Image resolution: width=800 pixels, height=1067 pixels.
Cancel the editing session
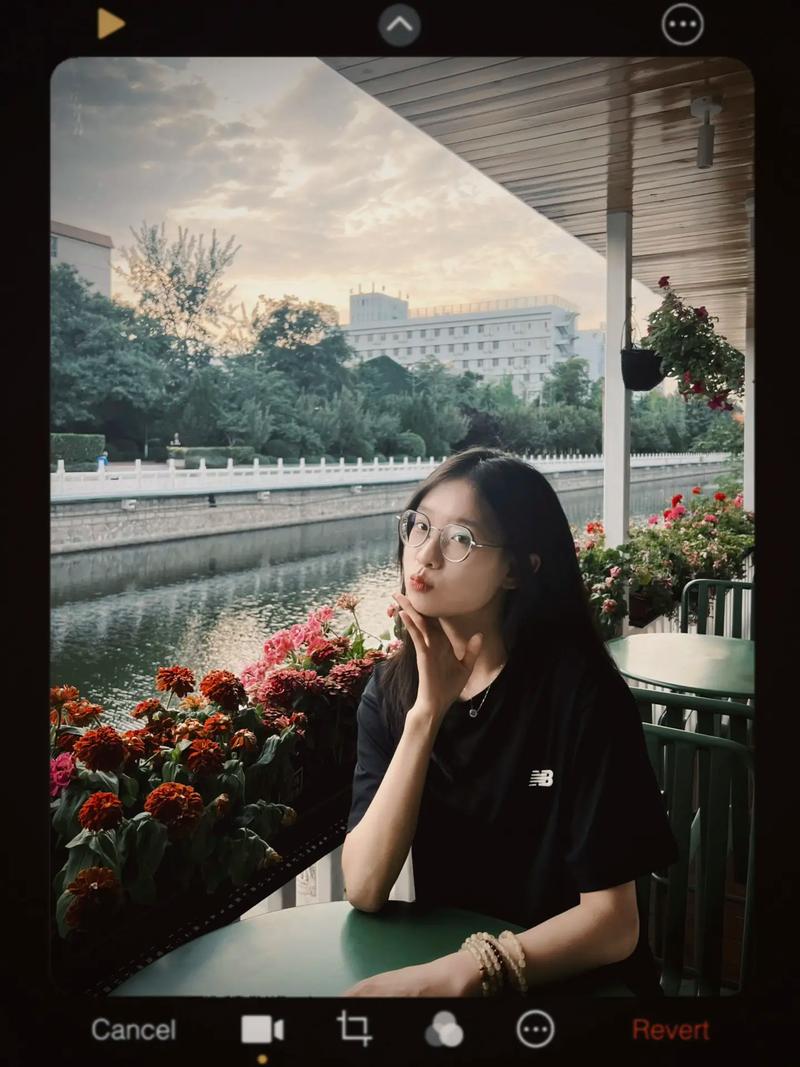[x=133, y=1029]
